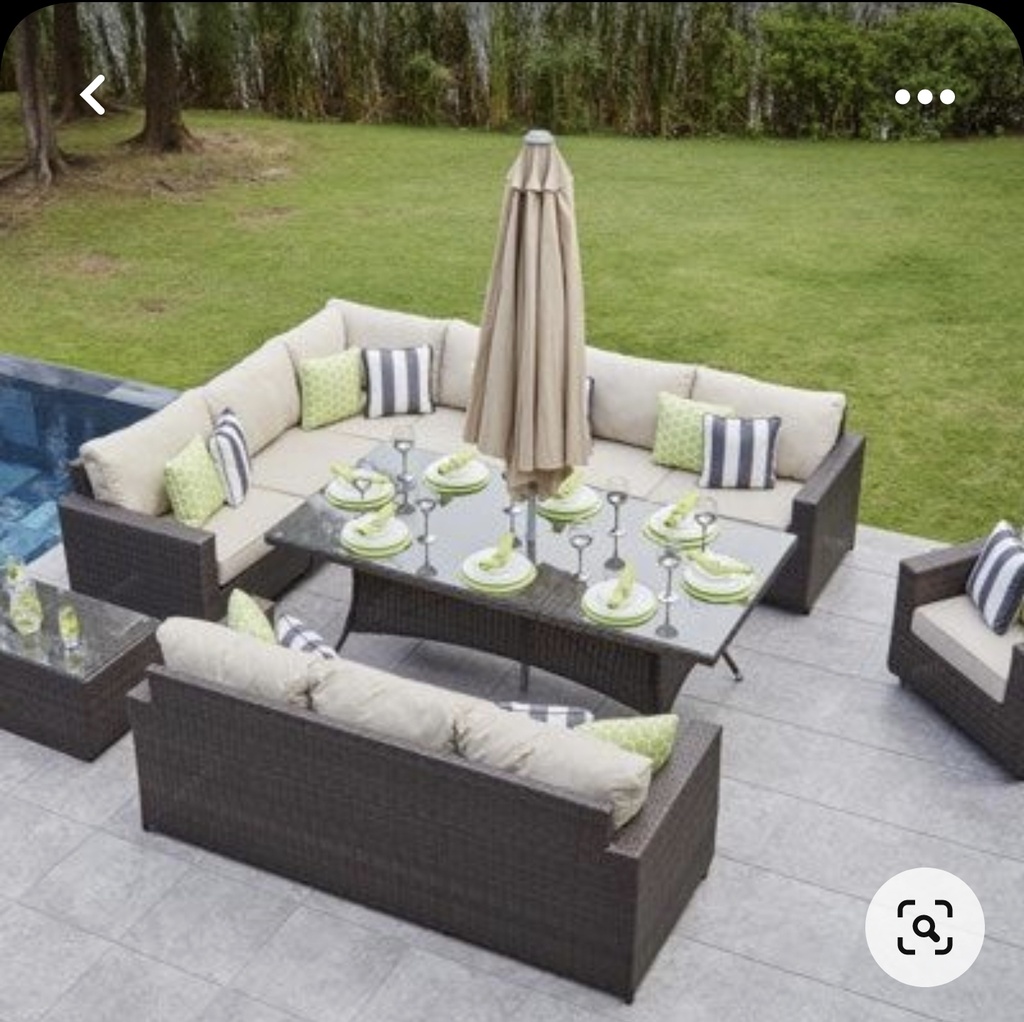Start visual search with the lens button
The image size is (1024, 1022).
tap(924, 927)
